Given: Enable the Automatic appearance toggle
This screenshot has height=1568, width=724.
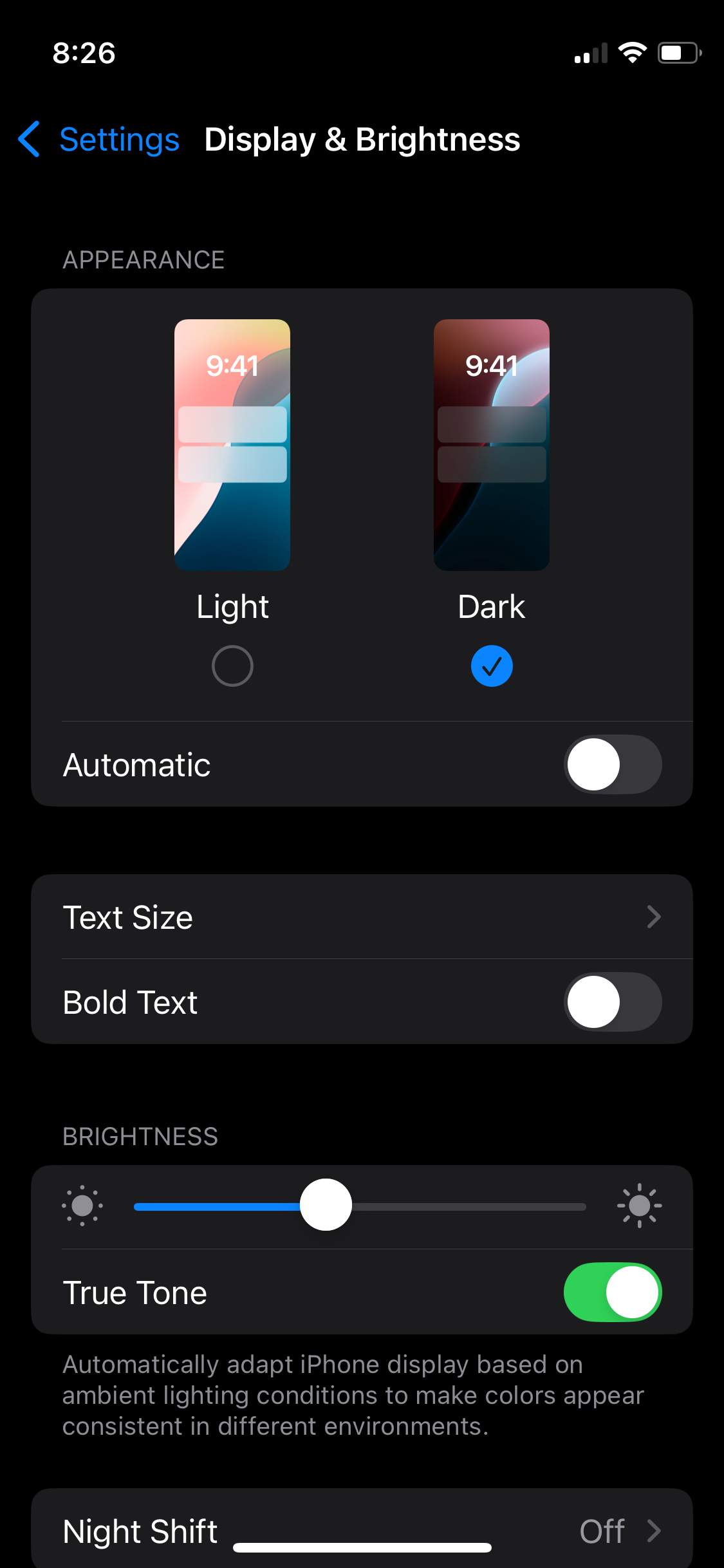Looking at the screenshot, I should (612, 765).
